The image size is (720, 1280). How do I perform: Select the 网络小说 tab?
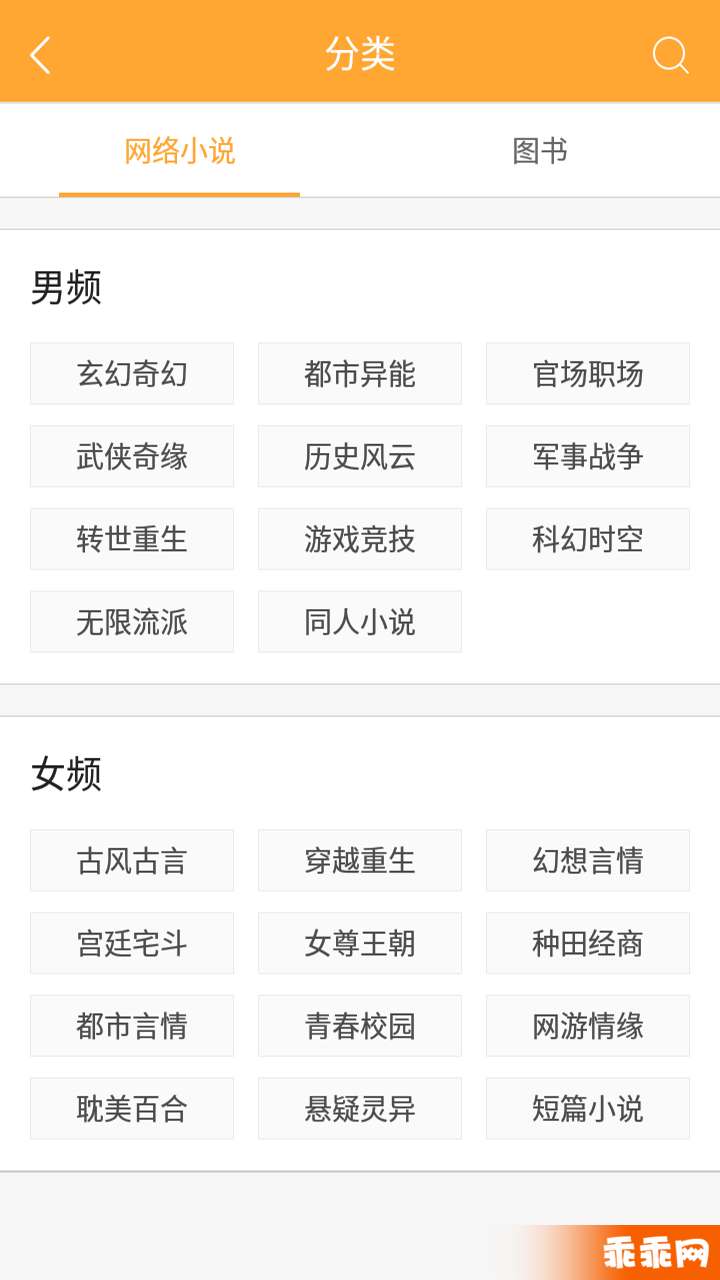pyautogui.click(x=180, y=152)
